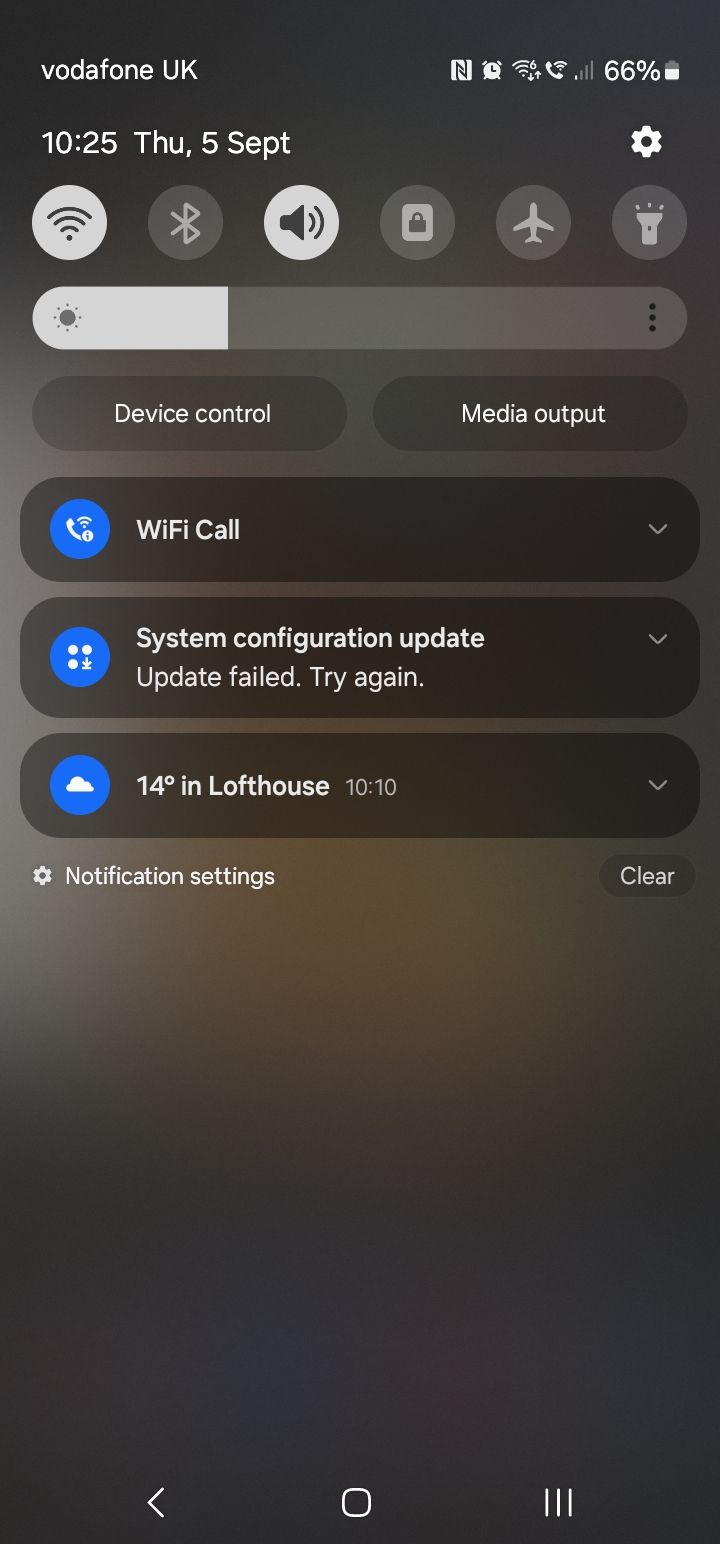720x1544 pixels.
Task: Tap the sound mode icon
Action: [x=301, y=222]
